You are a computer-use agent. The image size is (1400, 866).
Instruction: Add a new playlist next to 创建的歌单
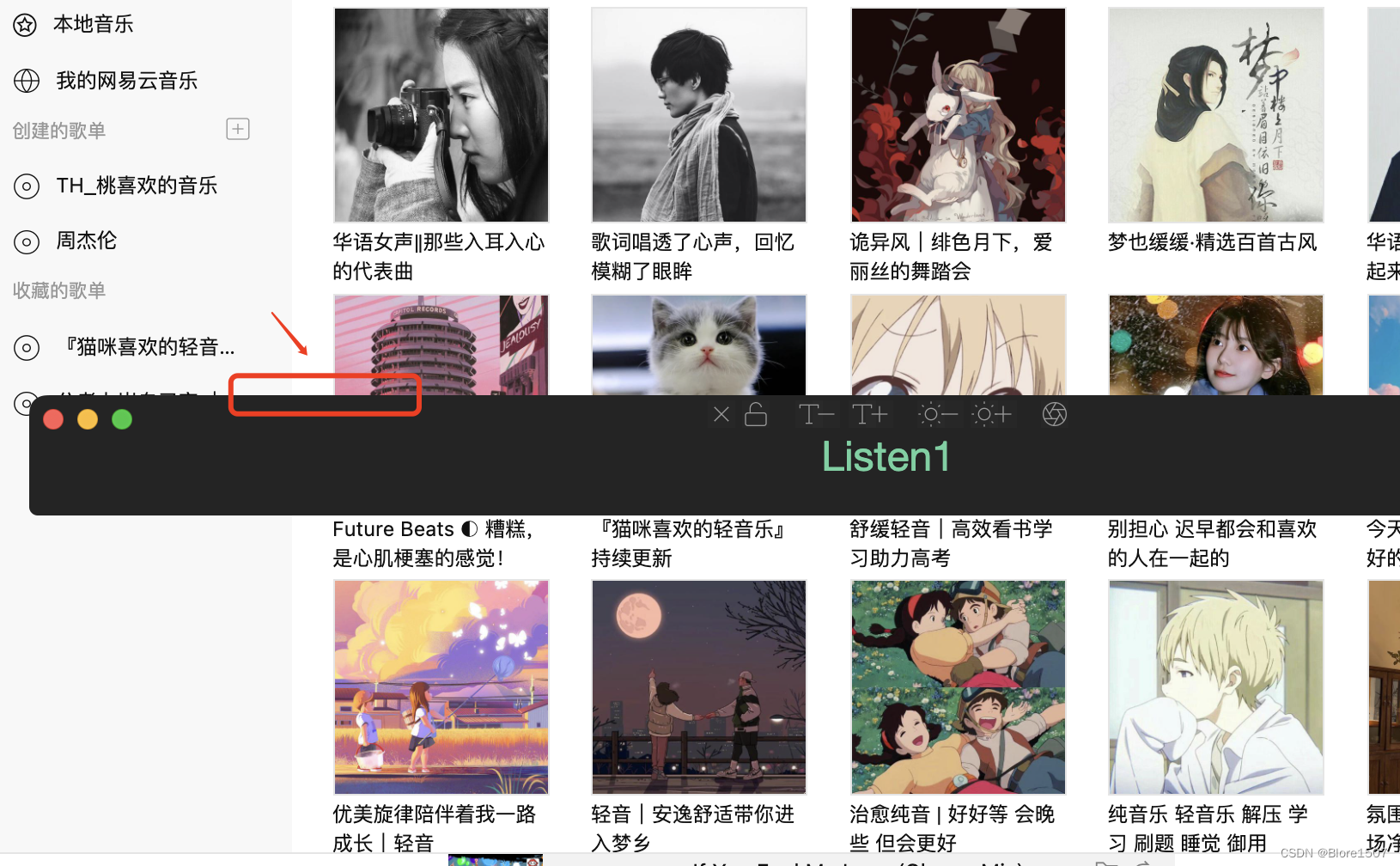click(238, 130)
